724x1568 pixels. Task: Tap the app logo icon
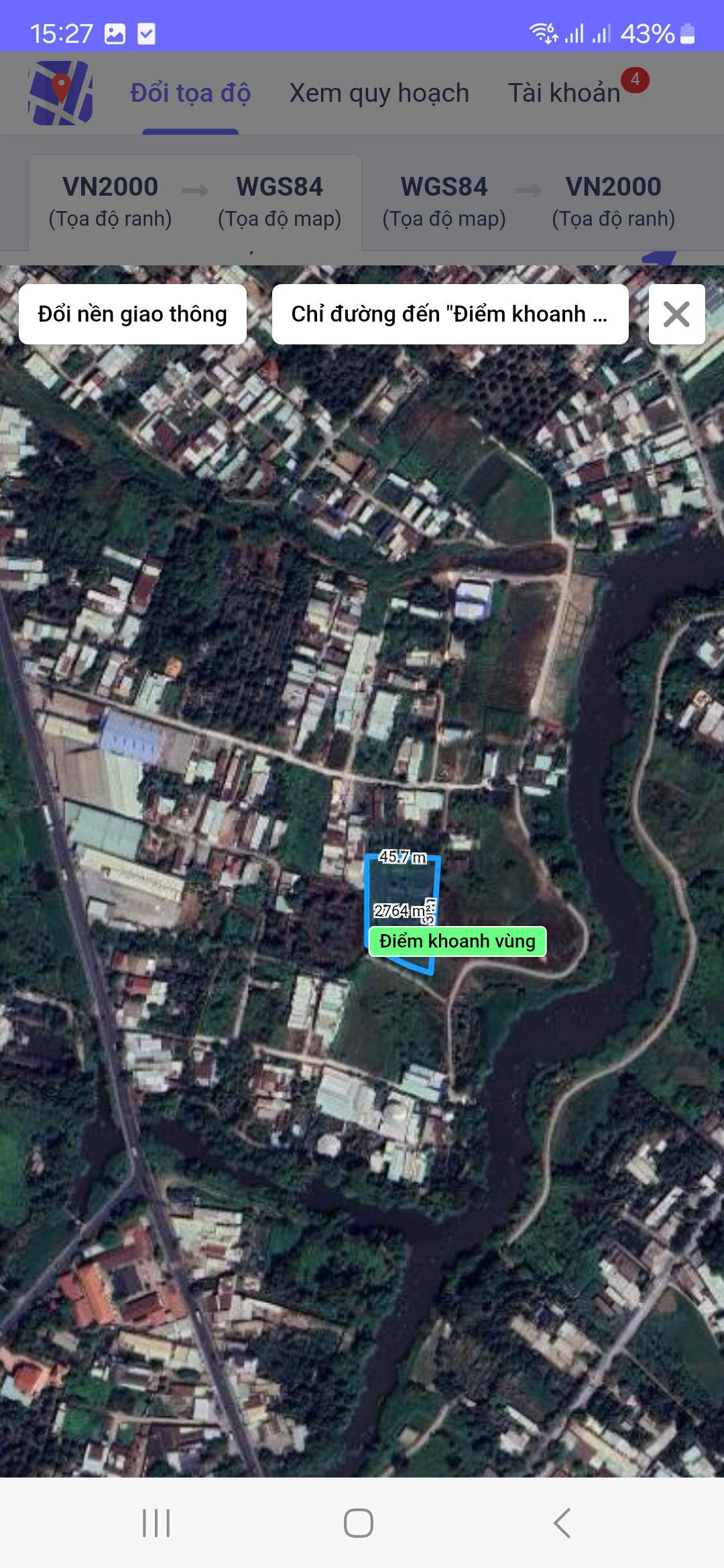(x=60, y=93)
